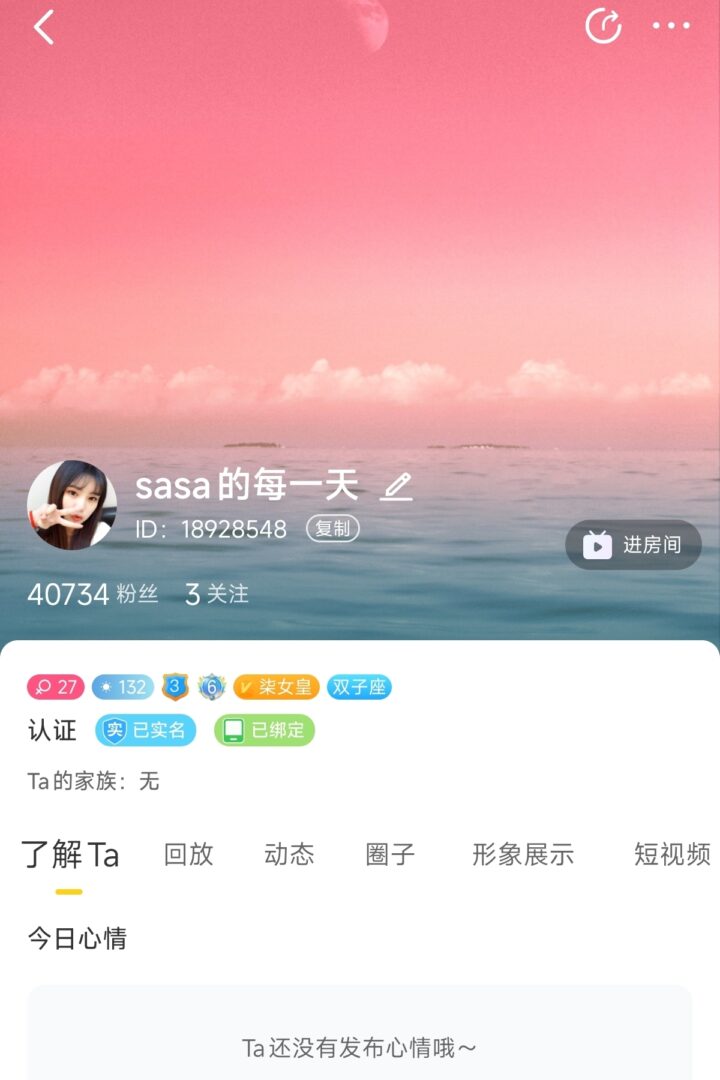View the 3 关注 following list

[217, 594]
